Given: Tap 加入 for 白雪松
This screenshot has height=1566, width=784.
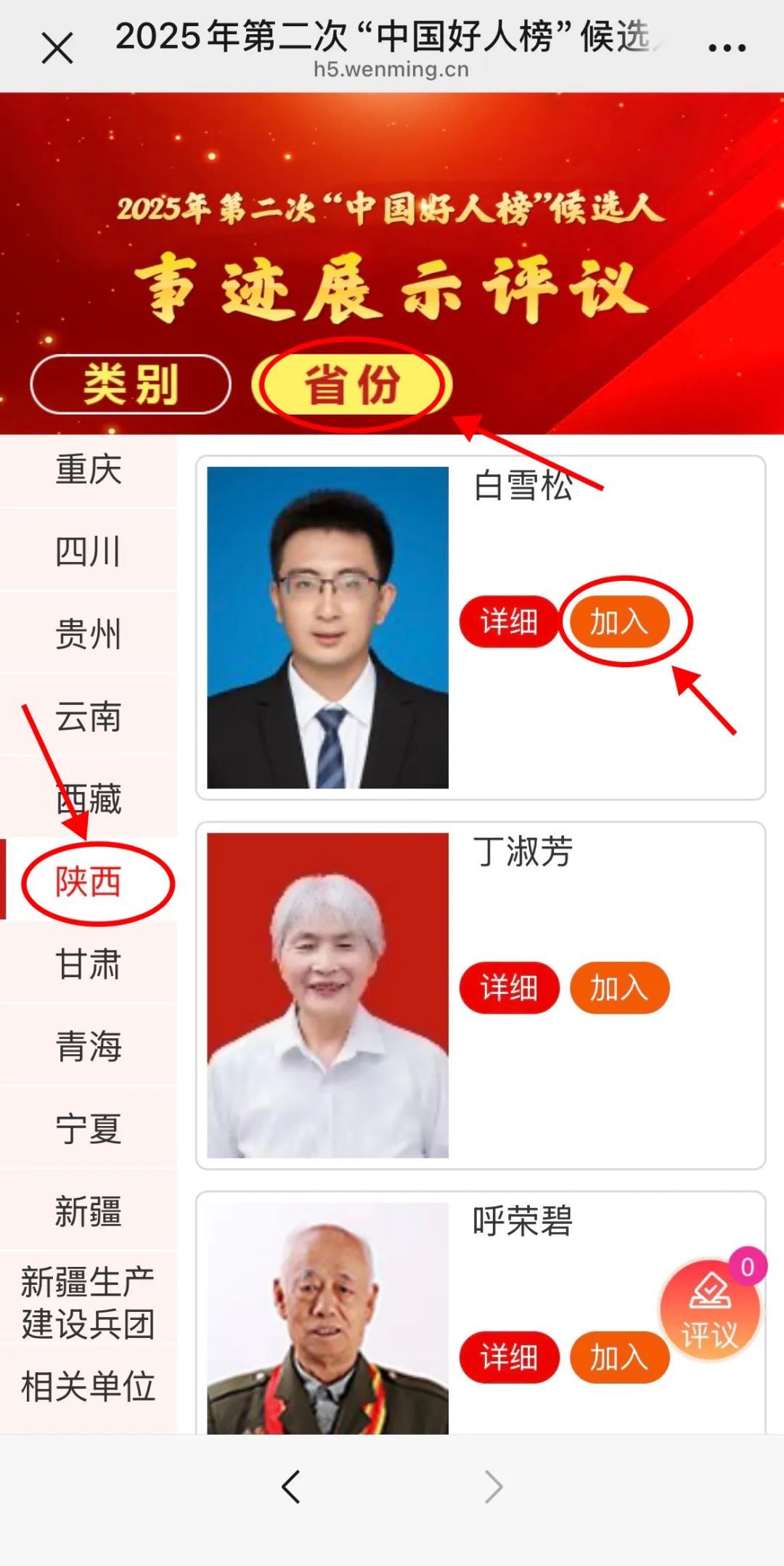Looking at the screenshot, I should (x=619, y=622).
